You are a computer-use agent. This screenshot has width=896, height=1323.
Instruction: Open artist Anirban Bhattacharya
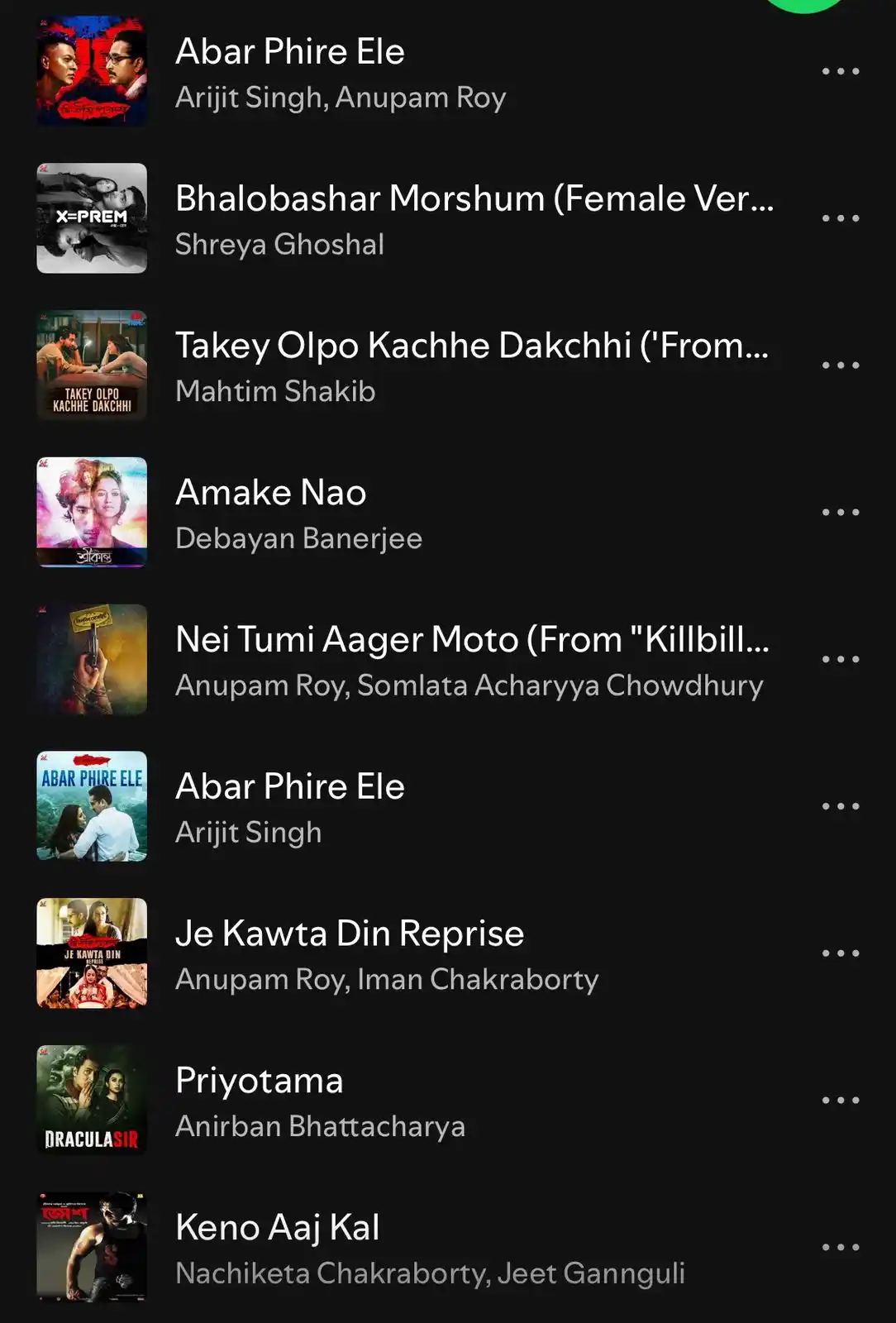click(x=321, y=1125)
